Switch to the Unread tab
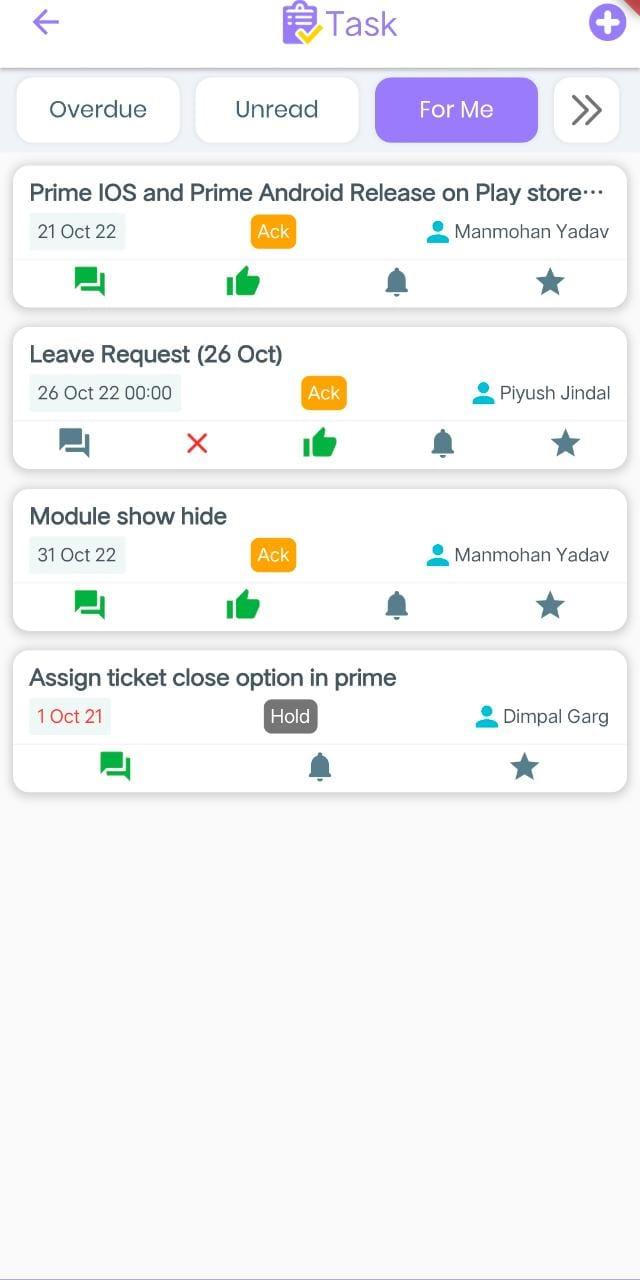640x1280 pixels. click(x=277, y=110)
